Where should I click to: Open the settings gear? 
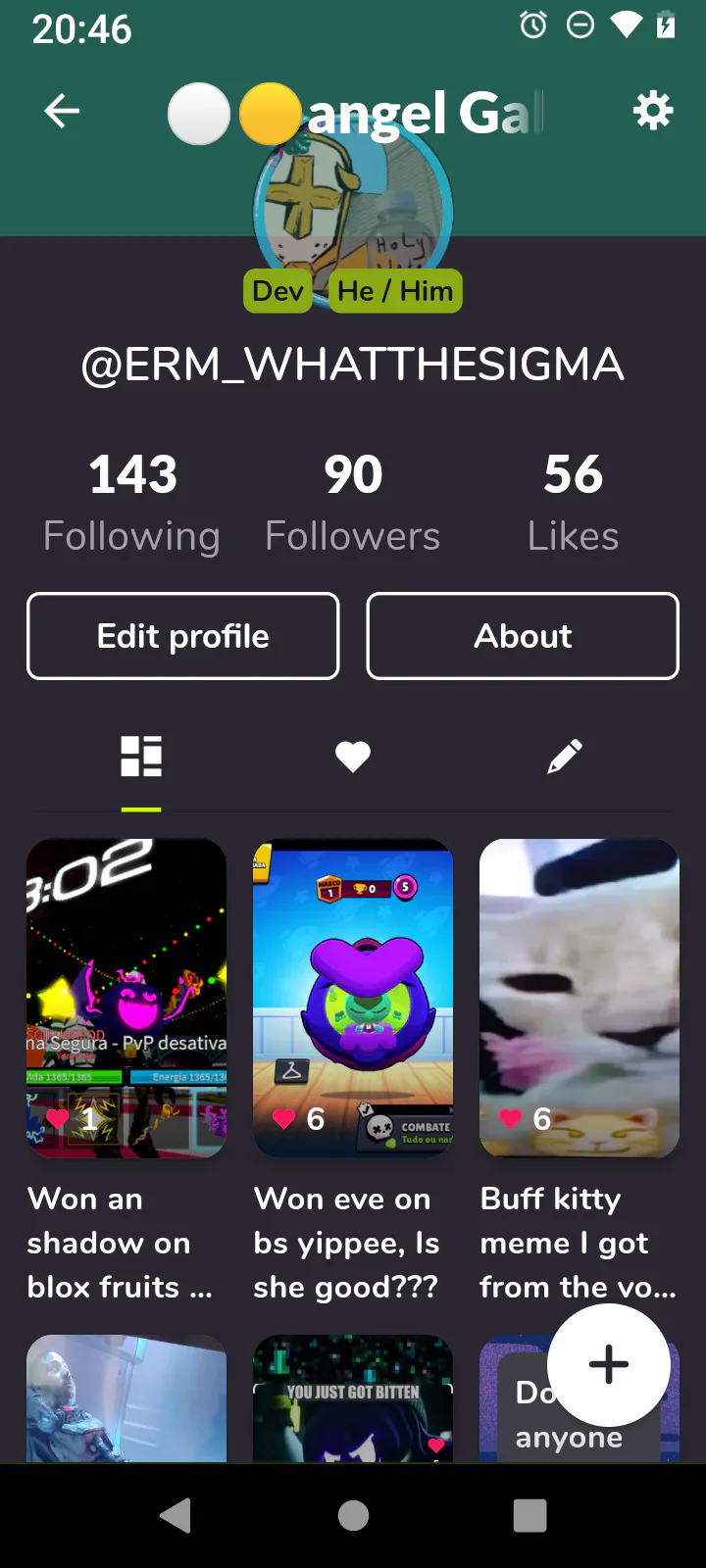[652, 111]
